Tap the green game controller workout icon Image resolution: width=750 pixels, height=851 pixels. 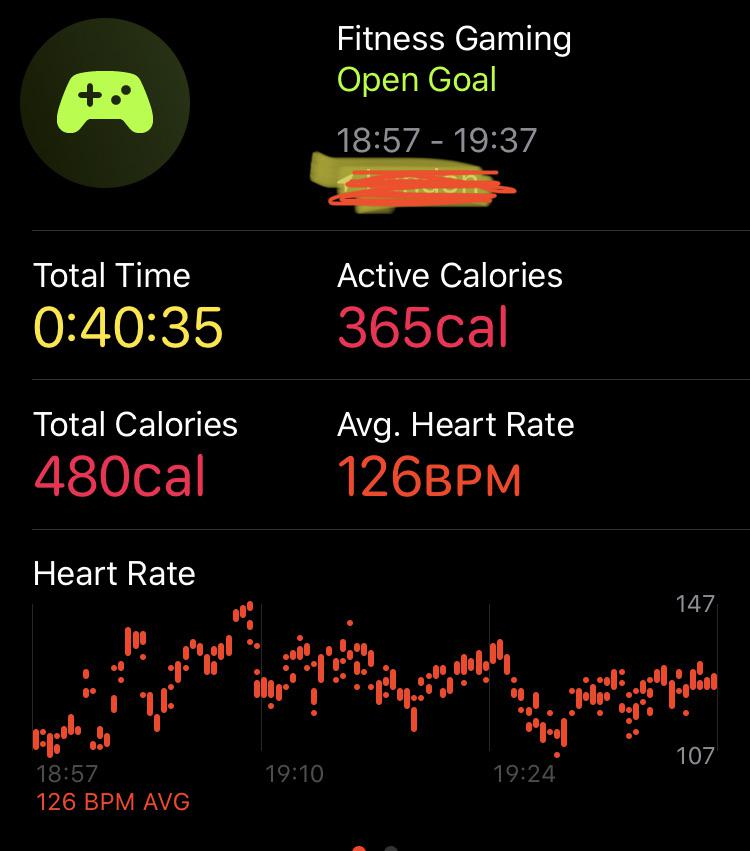[103, 102]
